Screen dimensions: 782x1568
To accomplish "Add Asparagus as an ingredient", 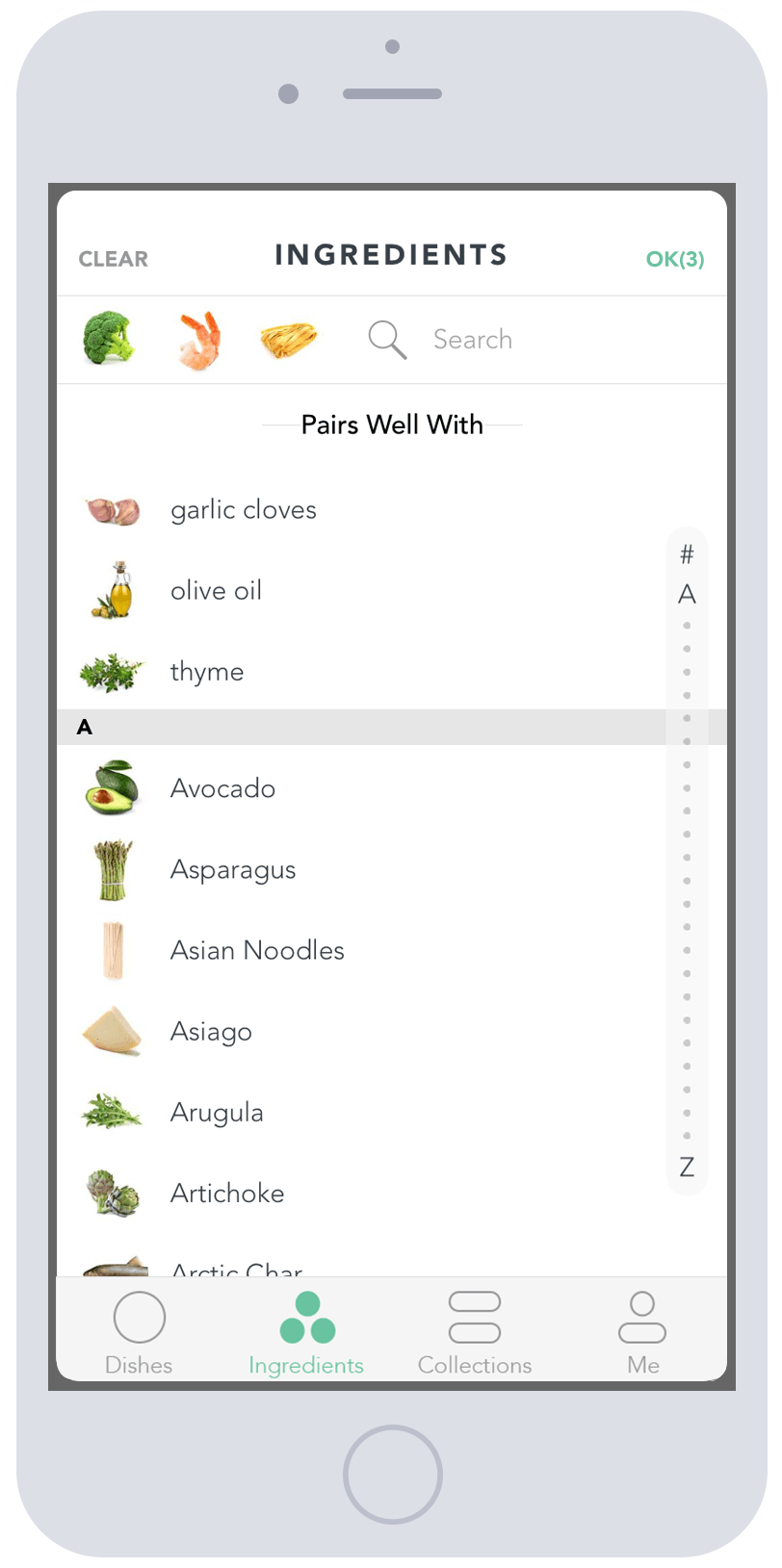I will click(233, 870).
